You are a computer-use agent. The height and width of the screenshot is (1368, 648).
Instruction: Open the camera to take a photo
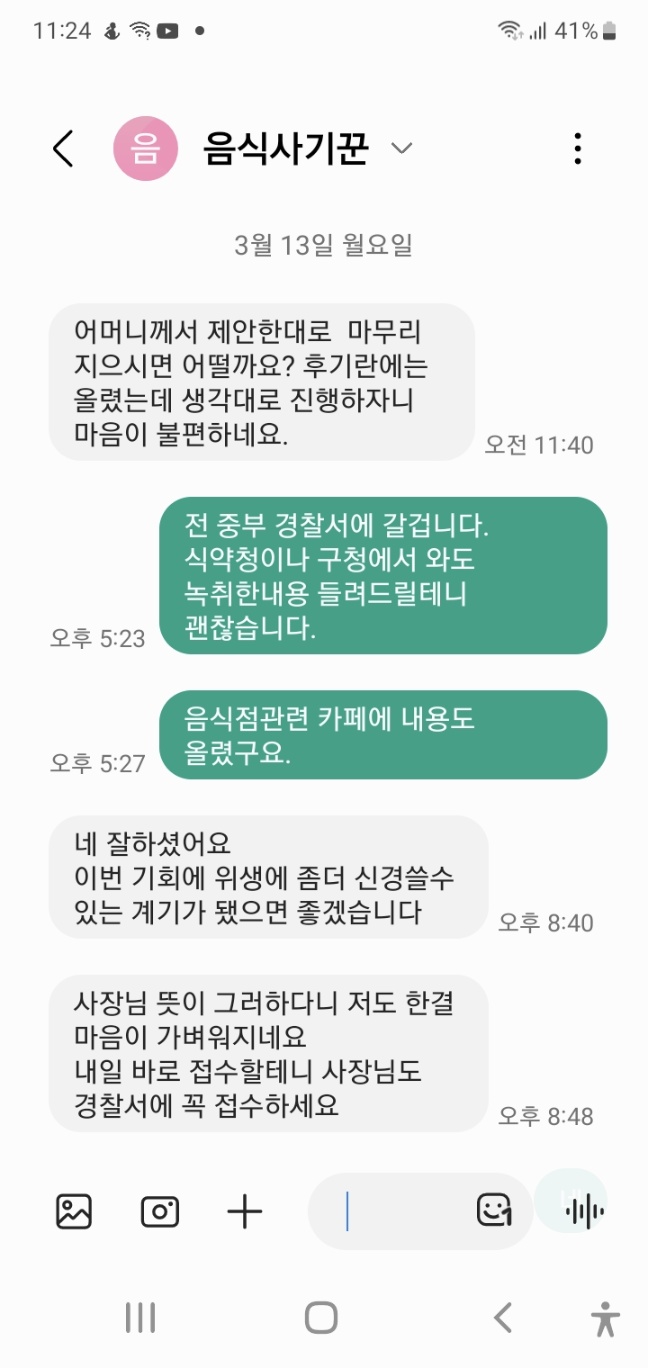pos(160,1212)
